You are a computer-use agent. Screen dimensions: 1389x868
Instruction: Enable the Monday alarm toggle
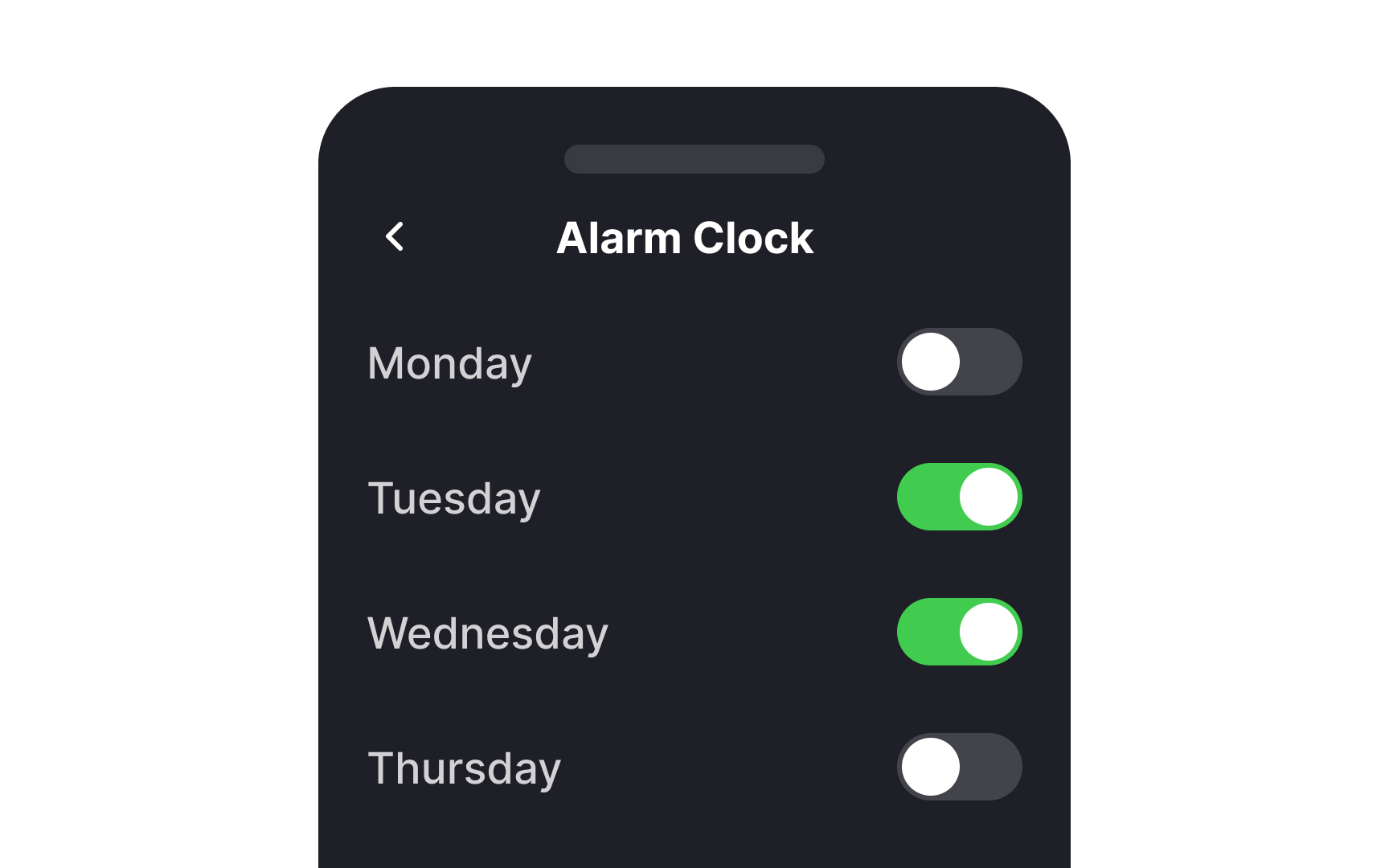pyautogui.click(x=959, y=362)
